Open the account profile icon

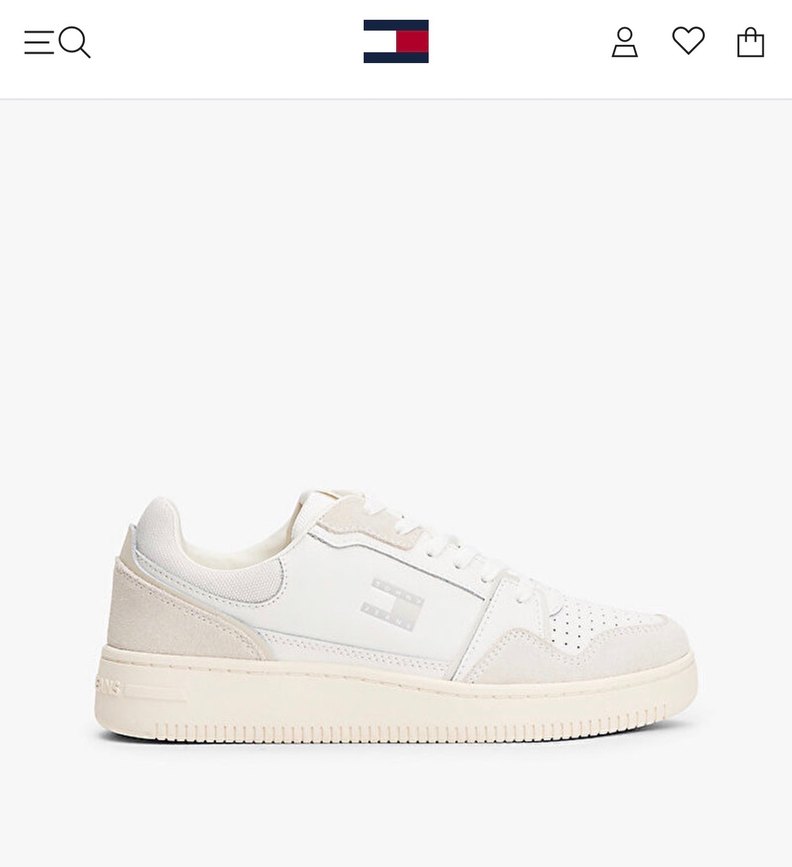pos(625,42)
